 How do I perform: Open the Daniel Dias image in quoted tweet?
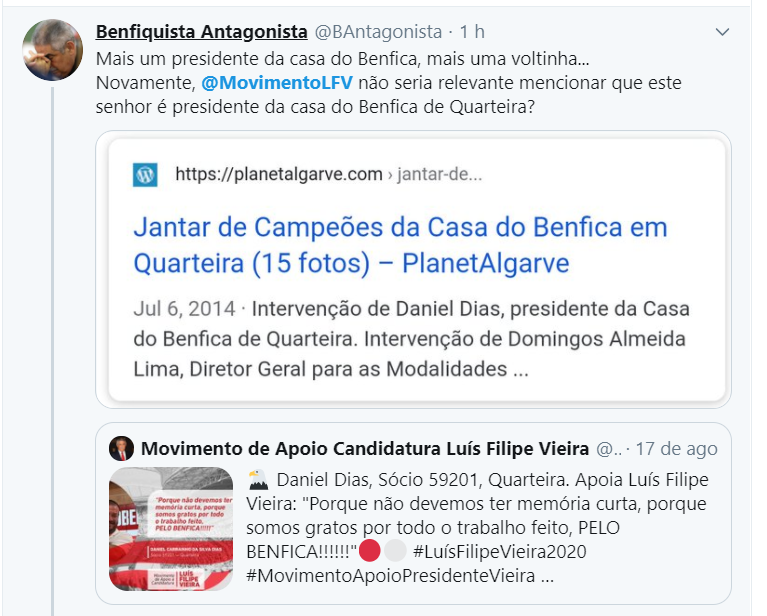point(171,529)
